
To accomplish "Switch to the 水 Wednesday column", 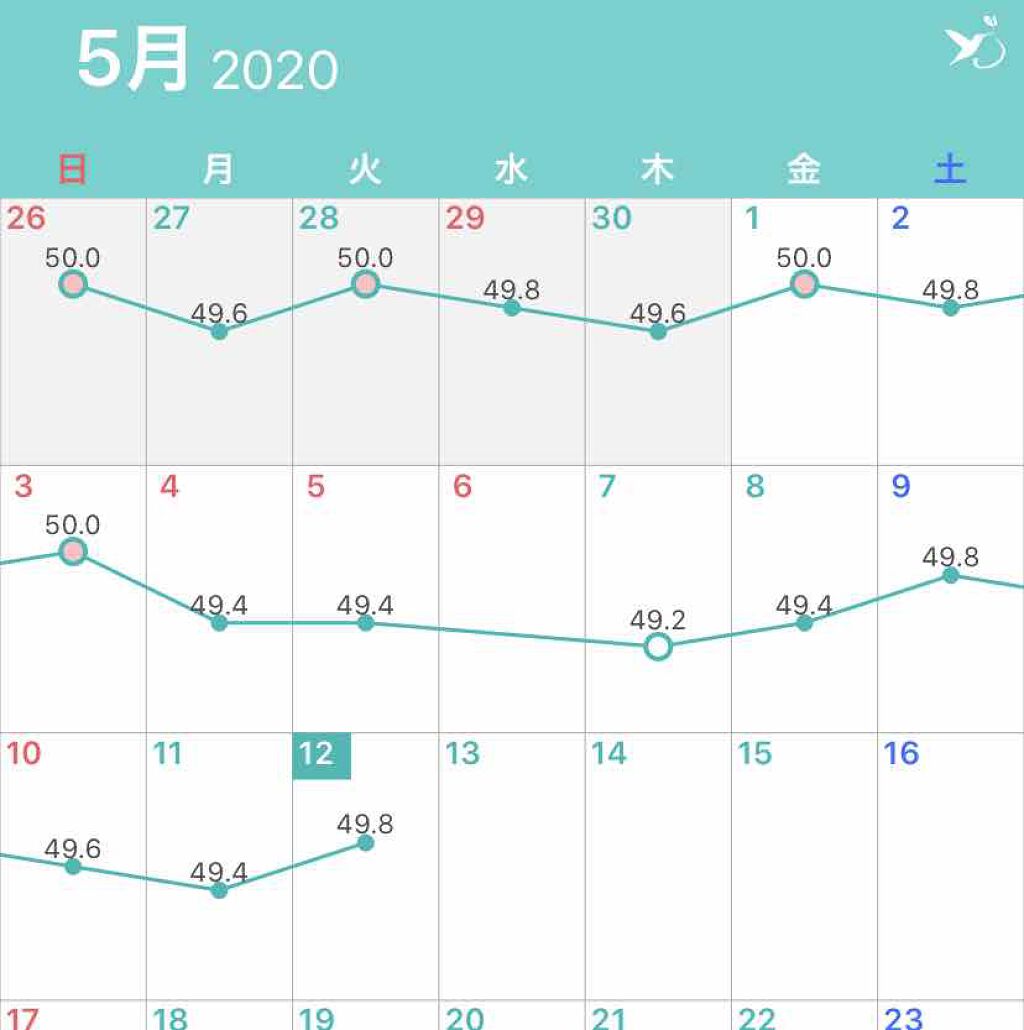I will pyautogui.click(x=510, y=170).
